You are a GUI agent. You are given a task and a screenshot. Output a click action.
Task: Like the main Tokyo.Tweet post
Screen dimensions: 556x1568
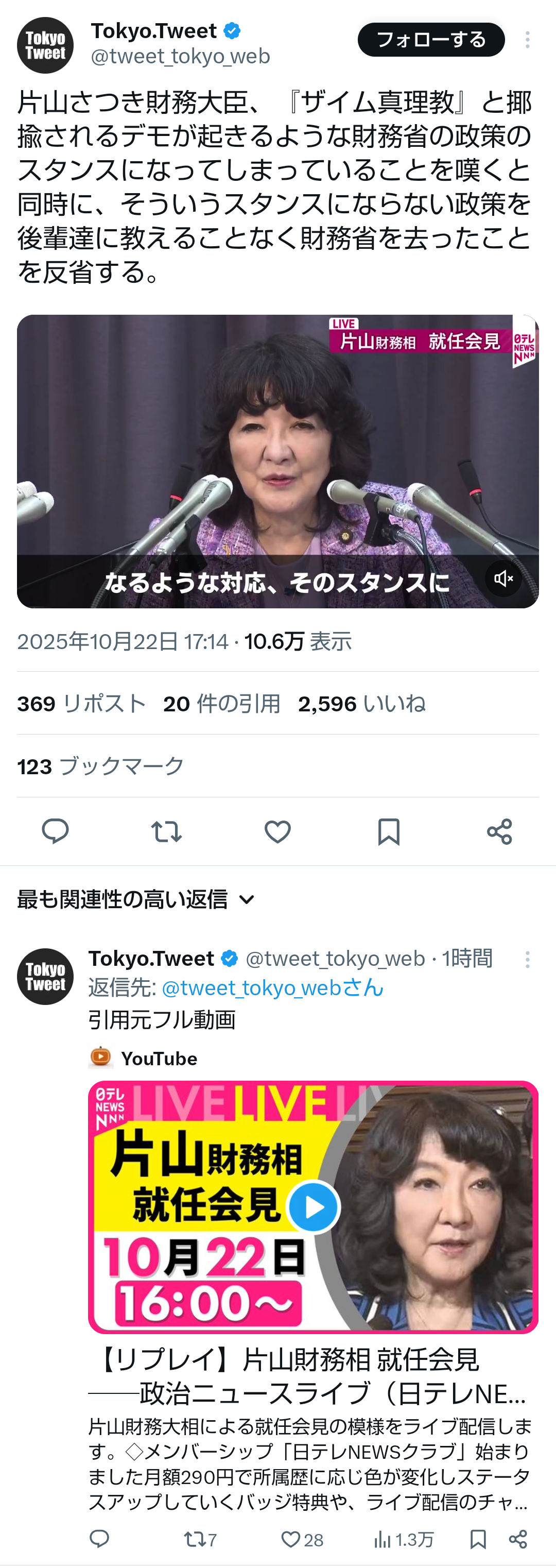click(277, 831)
